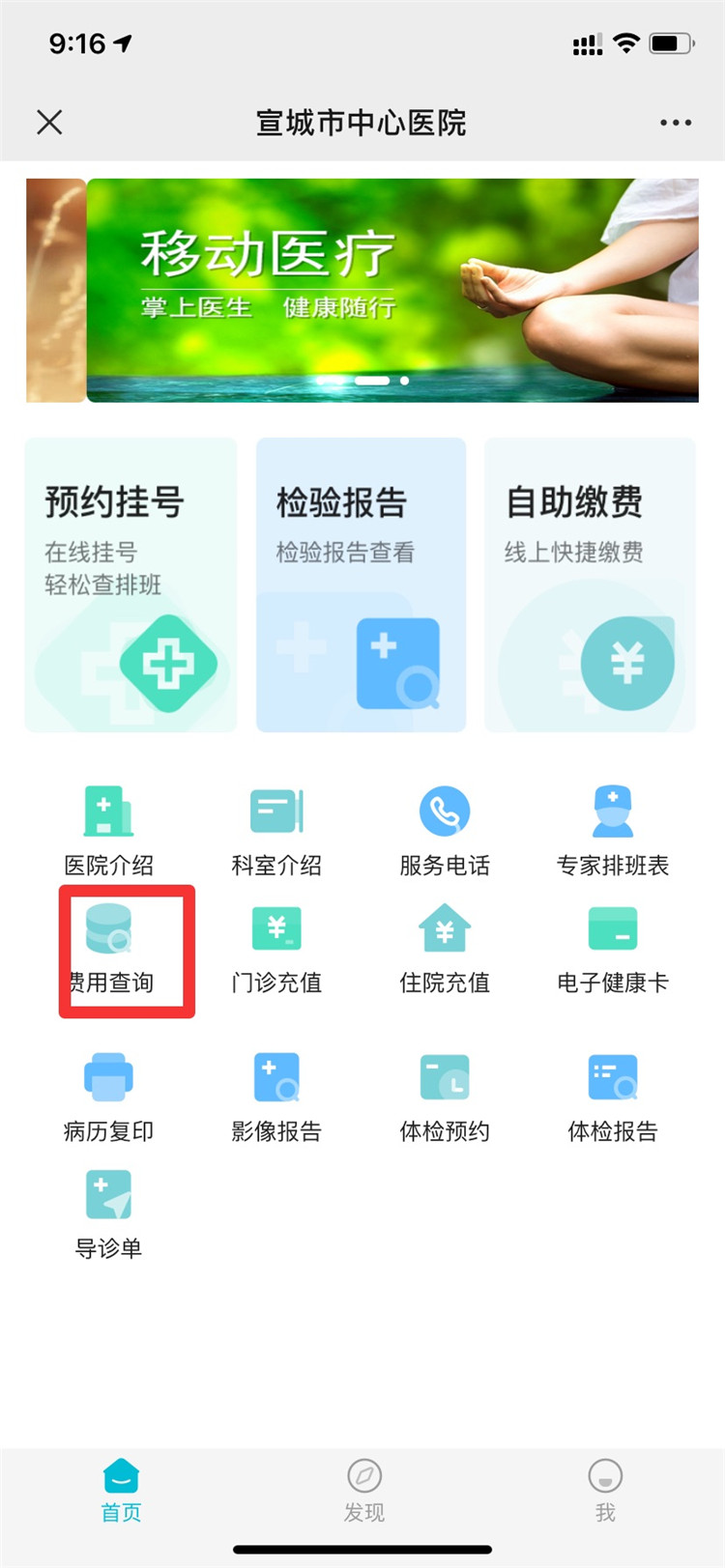Image resolution: width=725 pixels, height=1568 pixels.
Task: Open the 预约挂号 card
Action: coord(130,584)
